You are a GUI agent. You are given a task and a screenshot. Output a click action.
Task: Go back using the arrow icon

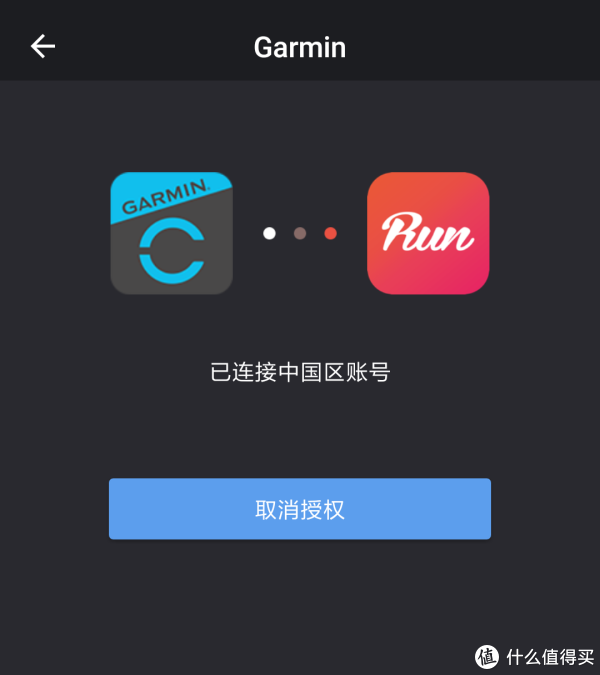click(x=43, y=46)
